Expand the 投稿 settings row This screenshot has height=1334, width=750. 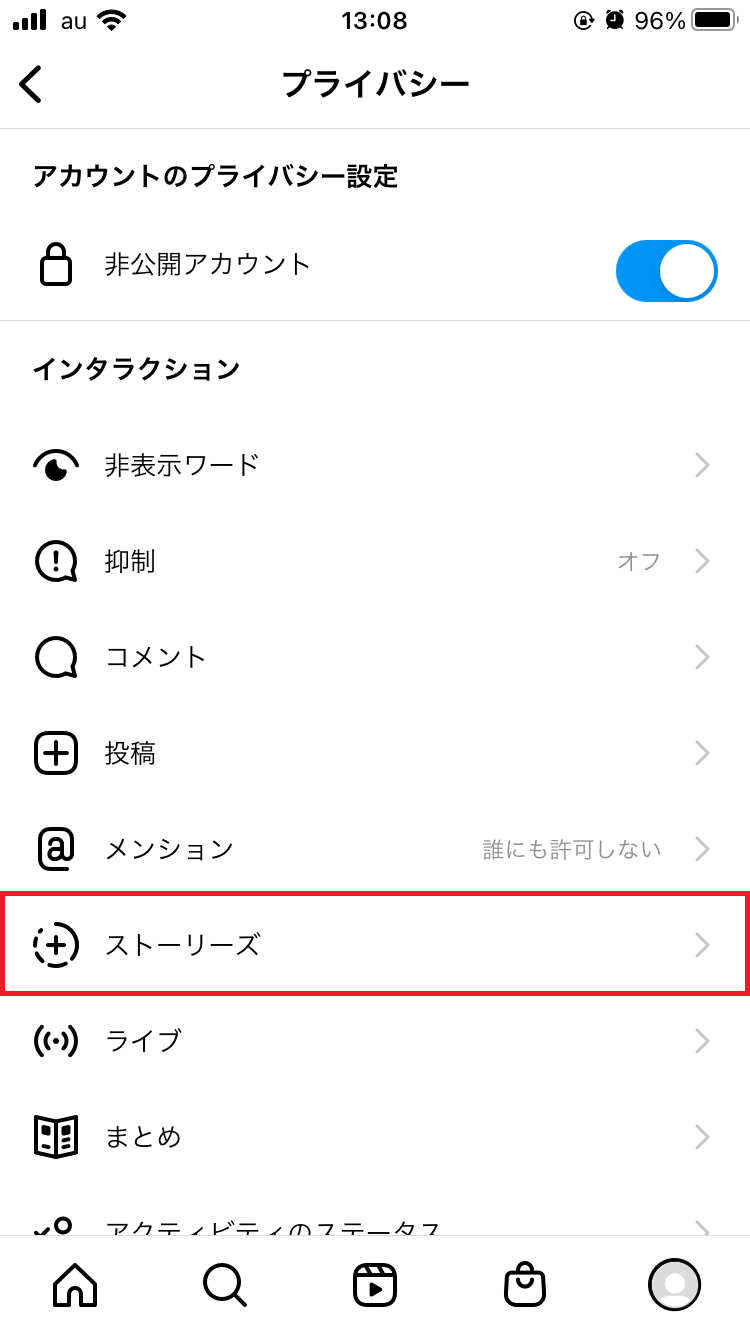pyautogui.click(x=375, y=753)
